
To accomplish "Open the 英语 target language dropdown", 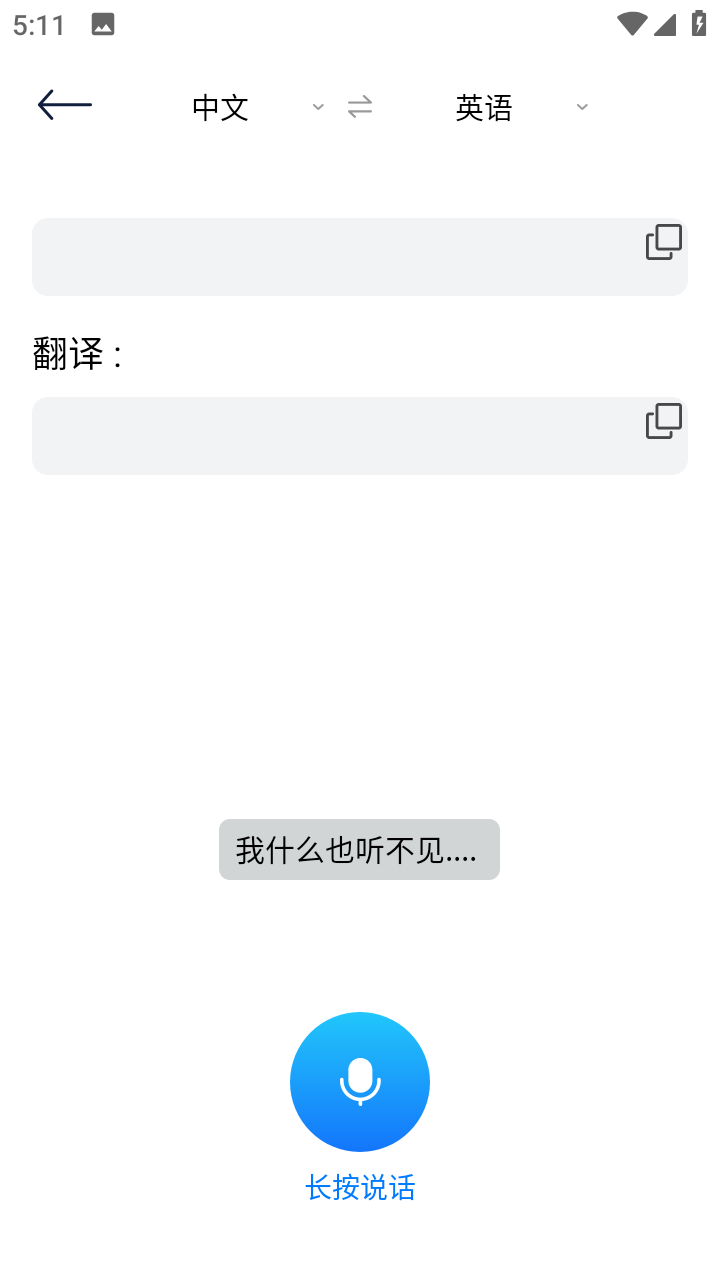I will [x=581, y=107].
